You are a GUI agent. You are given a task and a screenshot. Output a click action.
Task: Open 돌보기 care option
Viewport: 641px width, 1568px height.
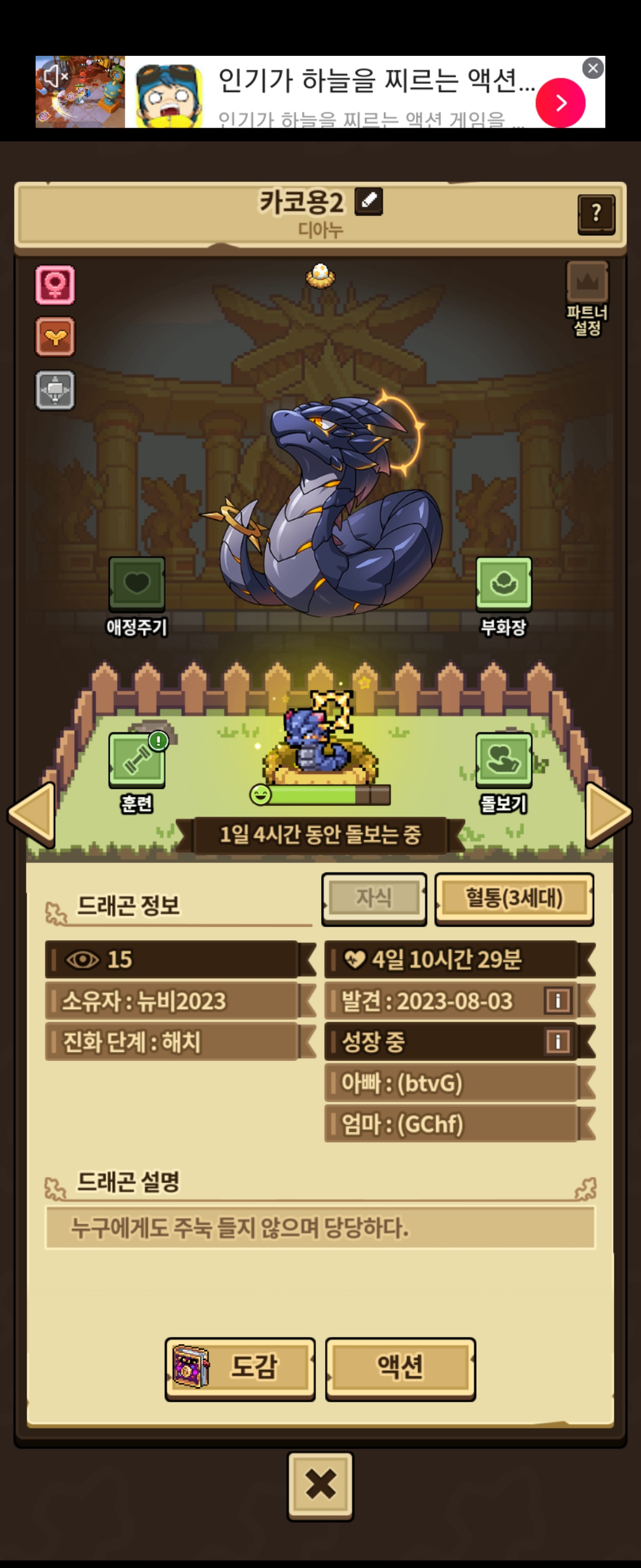pos(503,761)
